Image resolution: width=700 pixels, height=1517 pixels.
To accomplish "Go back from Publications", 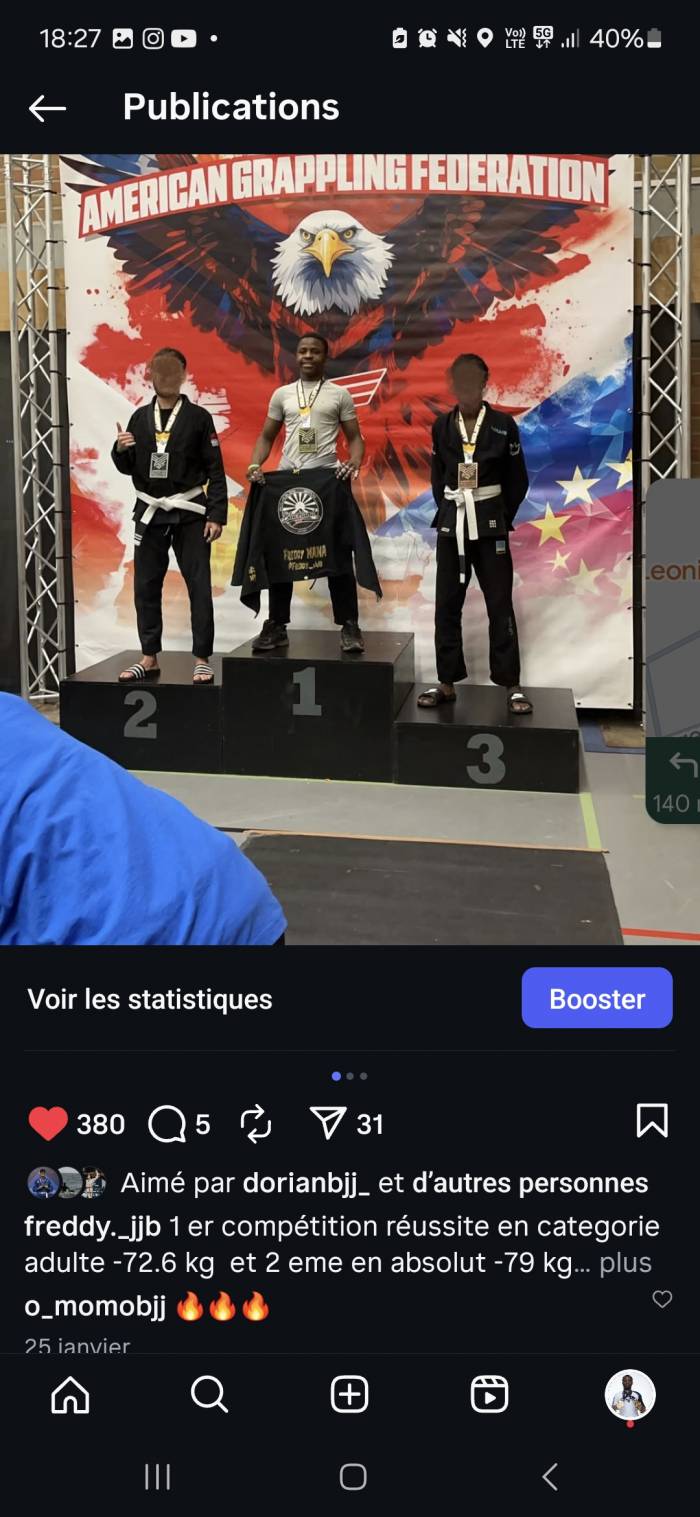I will [x=47, y=108].
